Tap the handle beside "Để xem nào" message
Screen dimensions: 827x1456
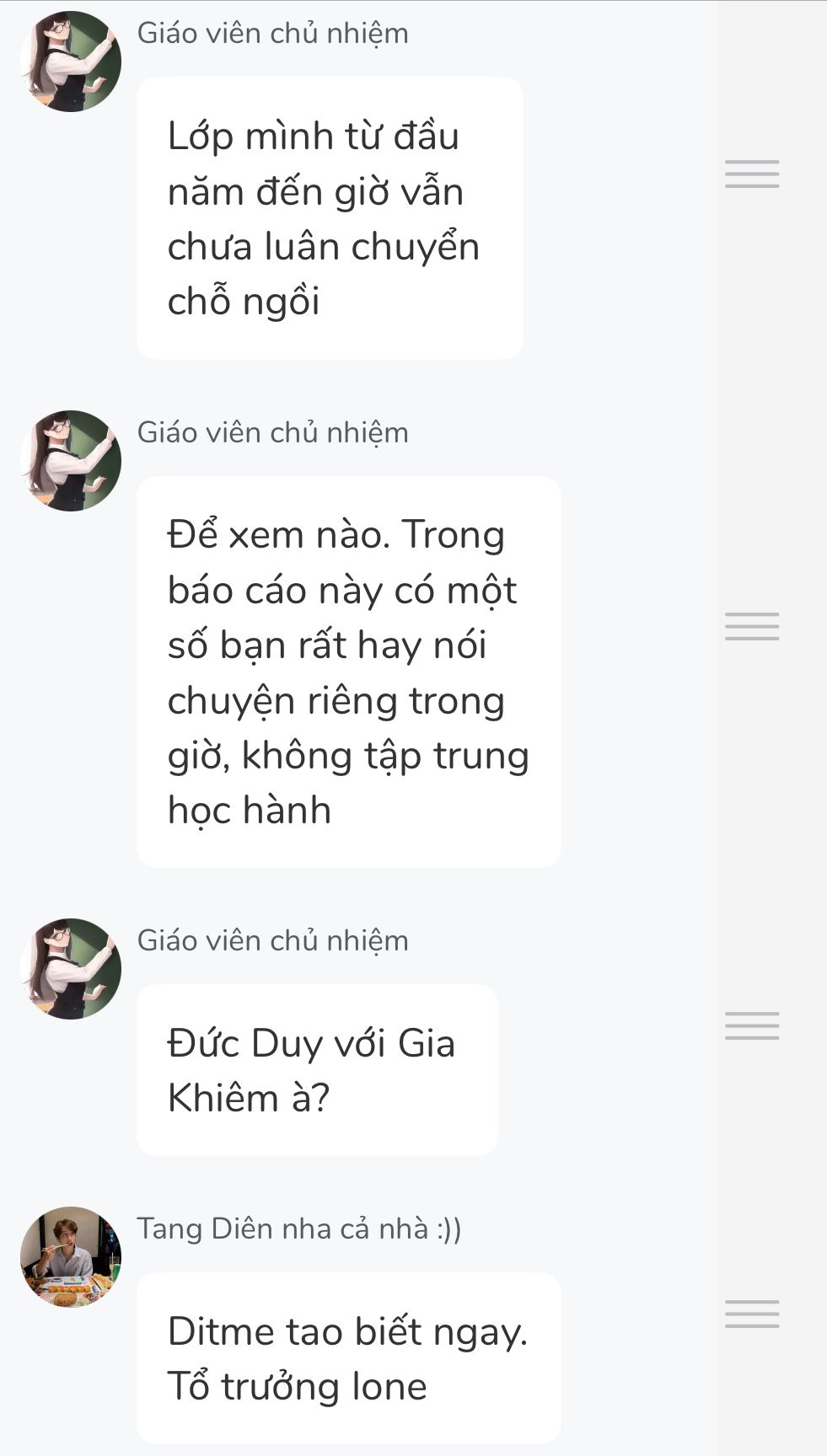[x=752, y=626]
